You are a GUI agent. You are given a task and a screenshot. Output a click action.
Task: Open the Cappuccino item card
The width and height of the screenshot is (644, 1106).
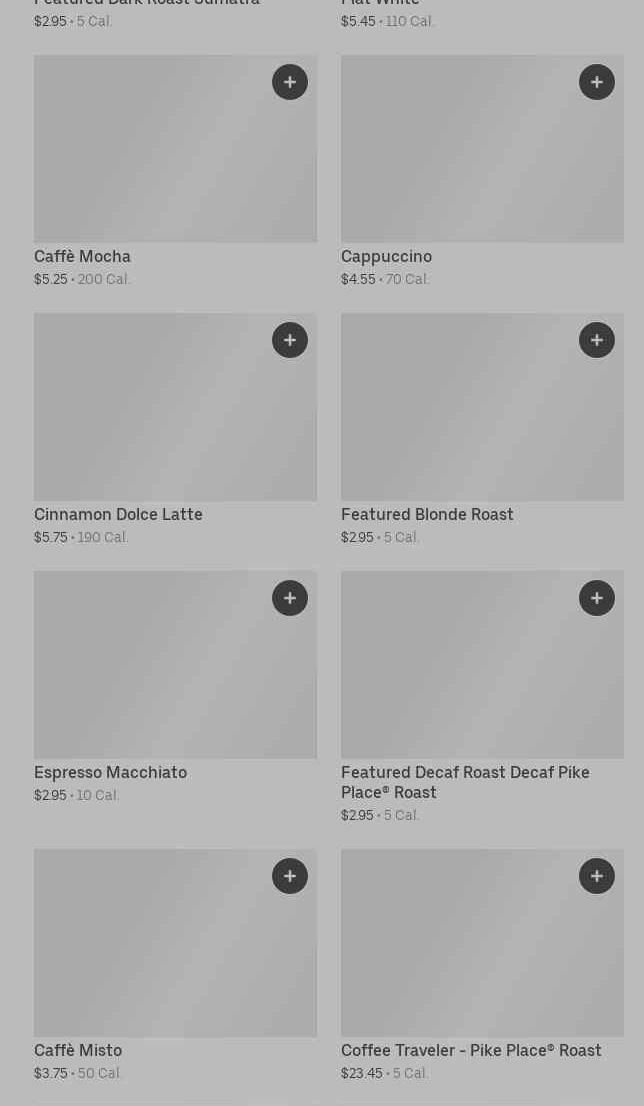[x=460, y=160]
